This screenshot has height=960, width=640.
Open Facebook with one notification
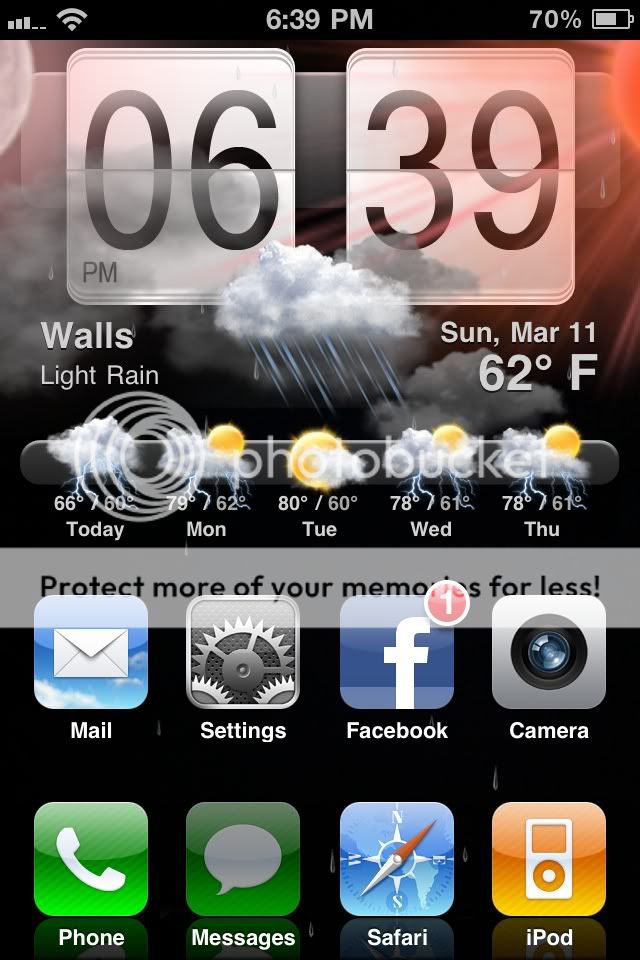pyautogui.click(x=396, y=653)
